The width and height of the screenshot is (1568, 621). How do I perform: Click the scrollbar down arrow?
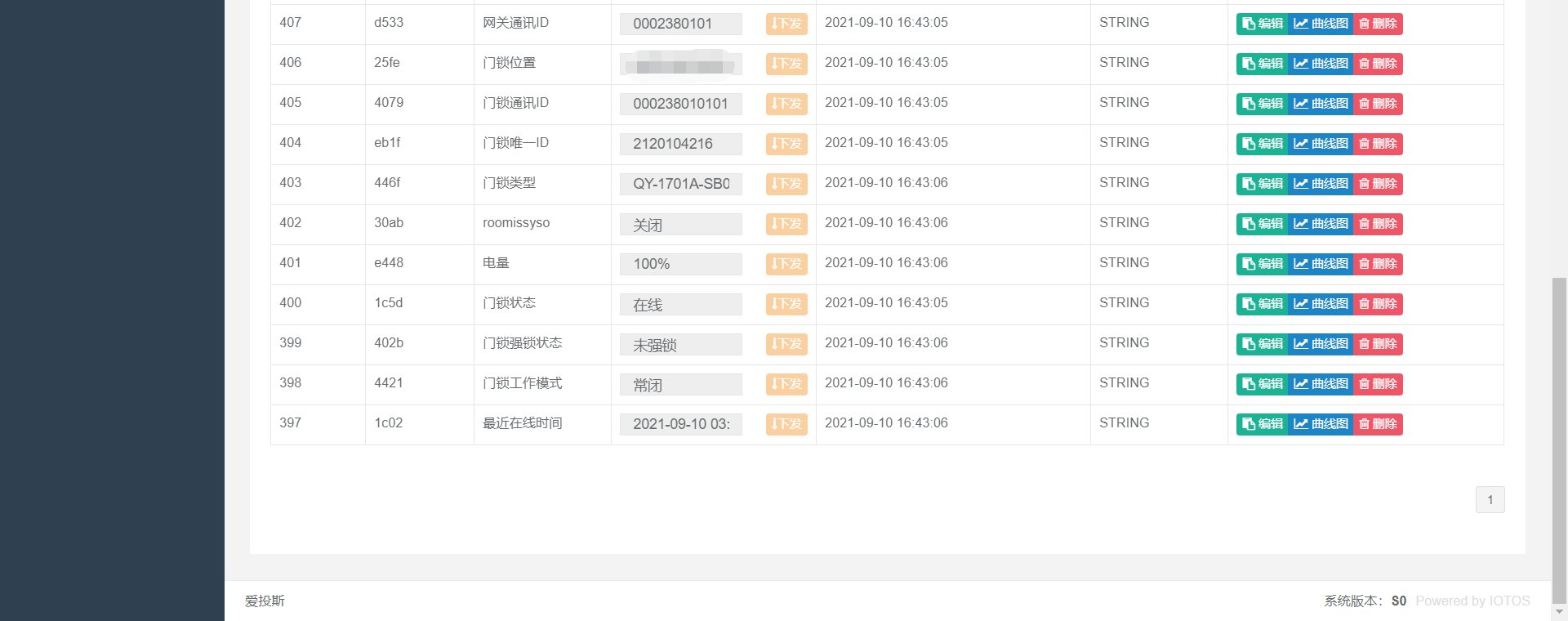1559,612
